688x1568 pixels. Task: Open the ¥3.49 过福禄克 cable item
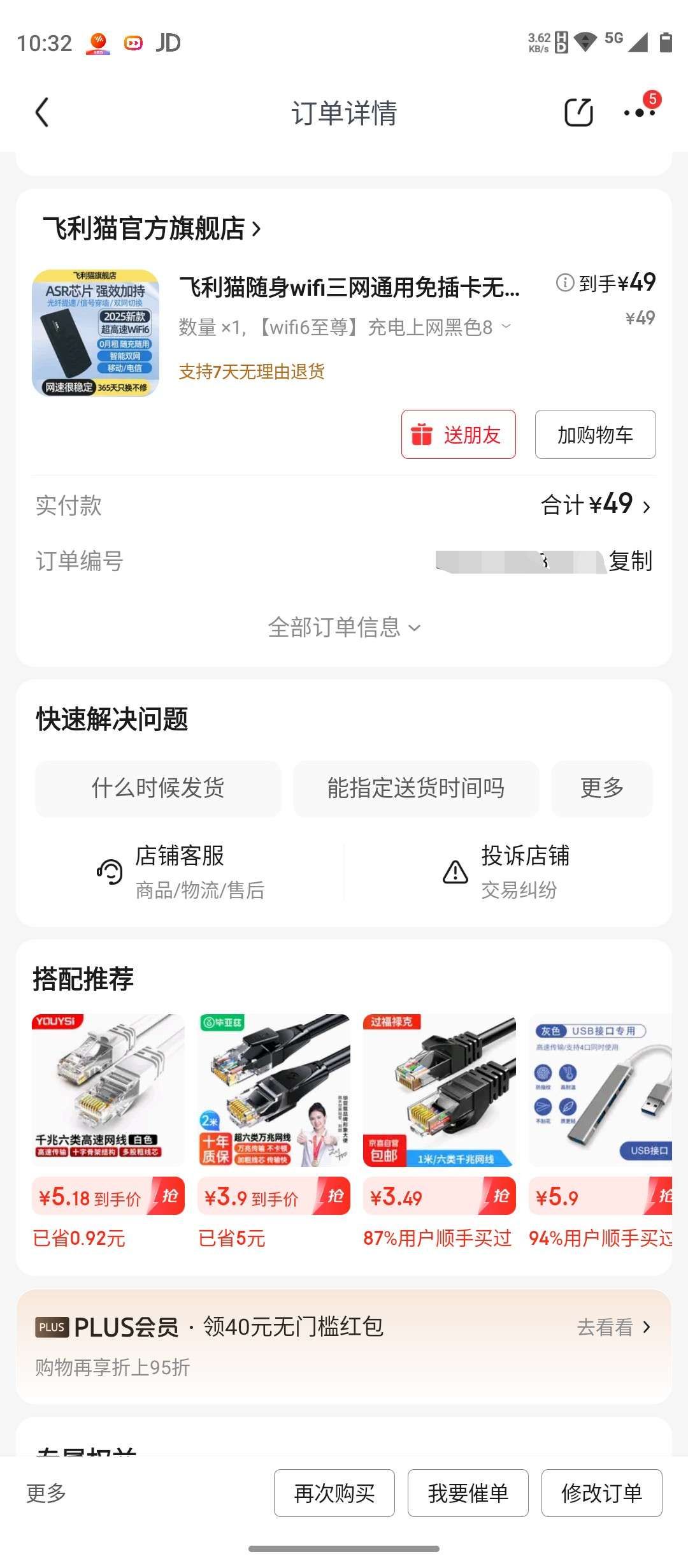coord(439,1090)
